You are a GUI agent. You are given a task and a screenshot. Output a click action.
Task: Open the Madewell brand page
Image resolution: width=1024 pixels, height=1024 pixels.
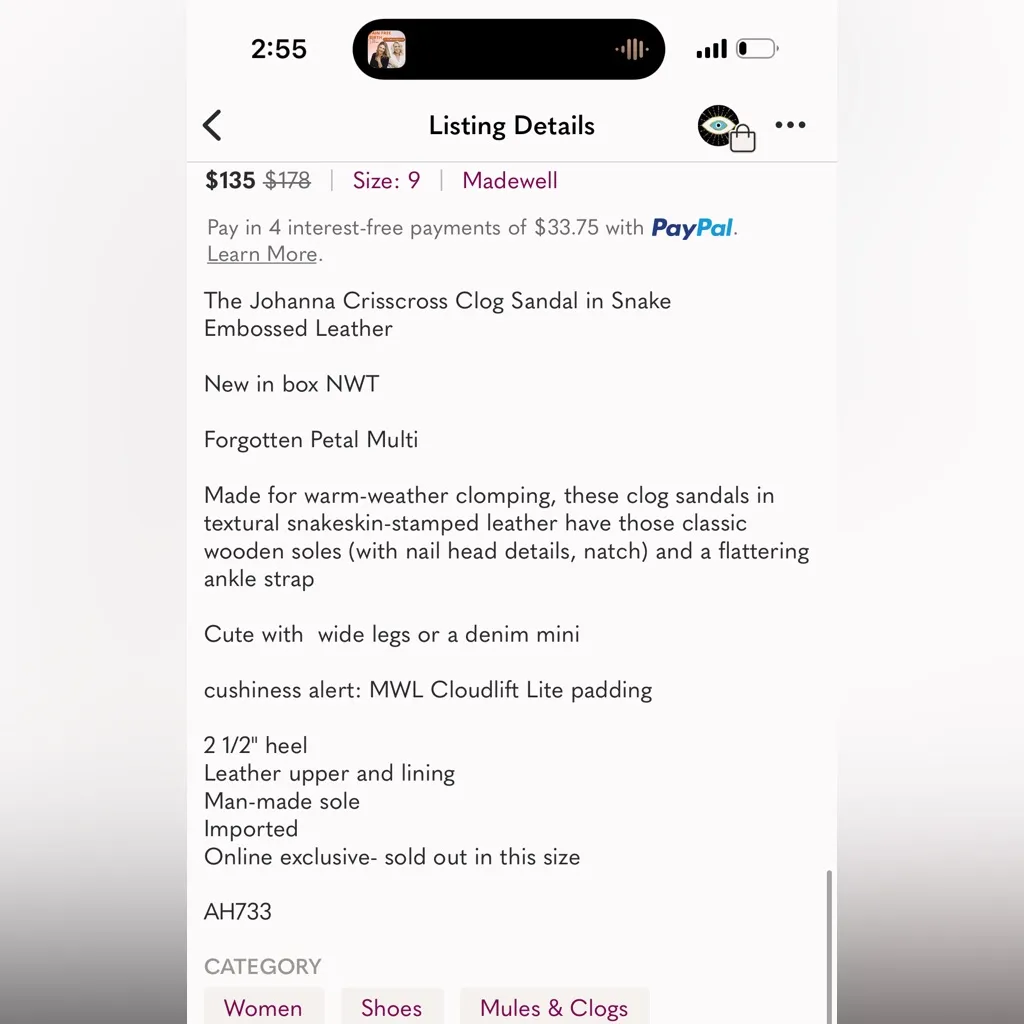coord(510,181)
